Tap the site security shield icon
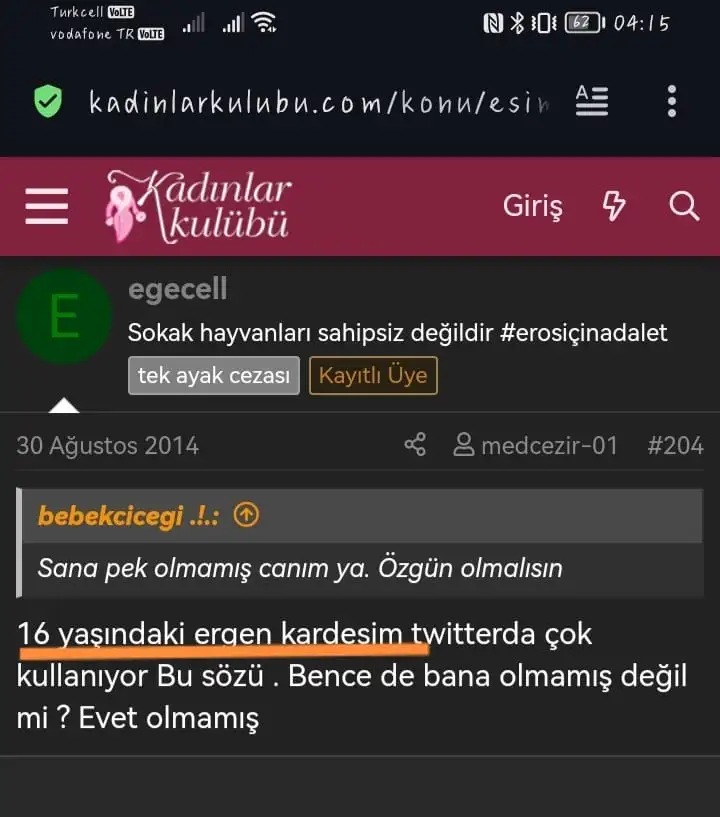 pos(47,101)
